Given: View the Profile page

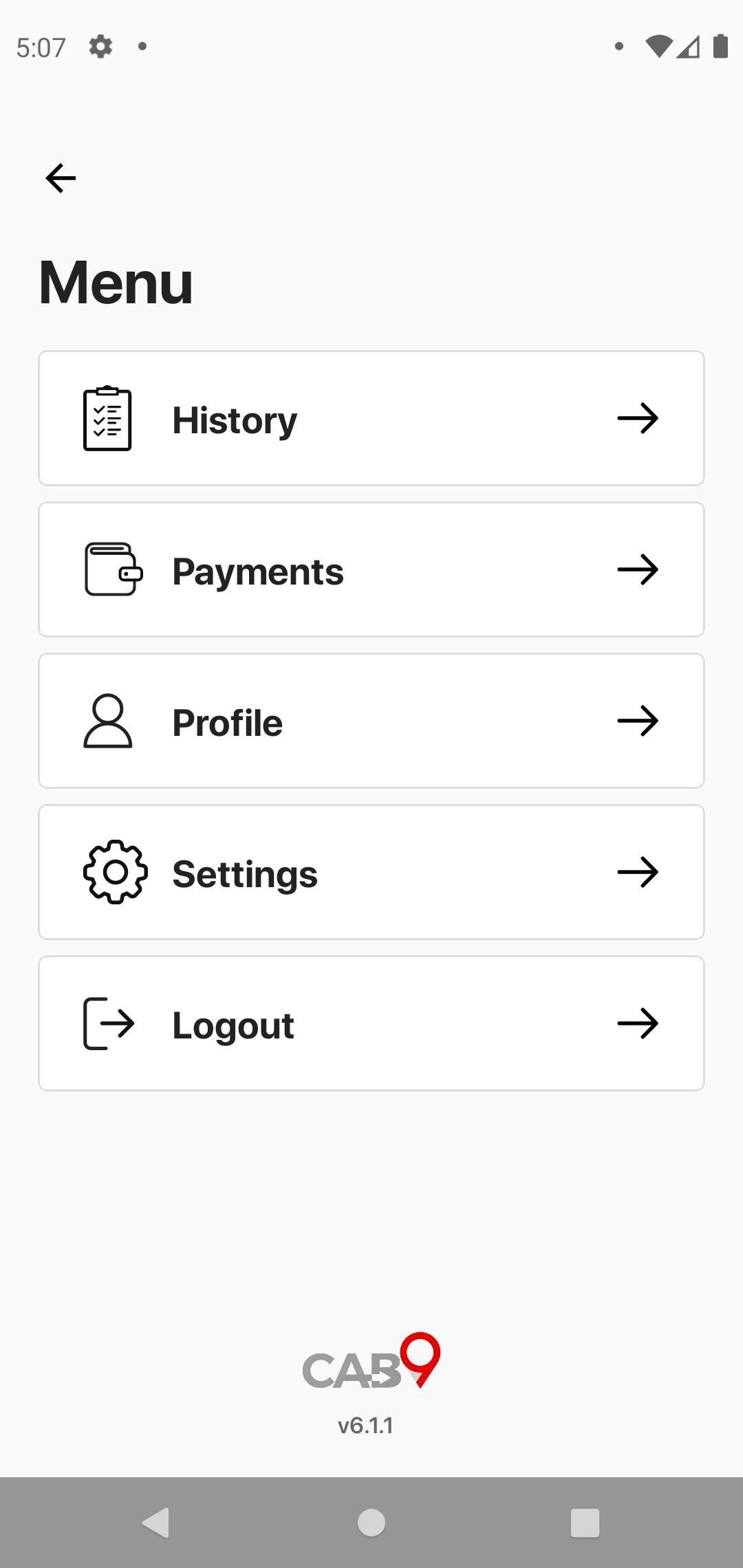Looking at the screenshot, I should click(371, 721).
